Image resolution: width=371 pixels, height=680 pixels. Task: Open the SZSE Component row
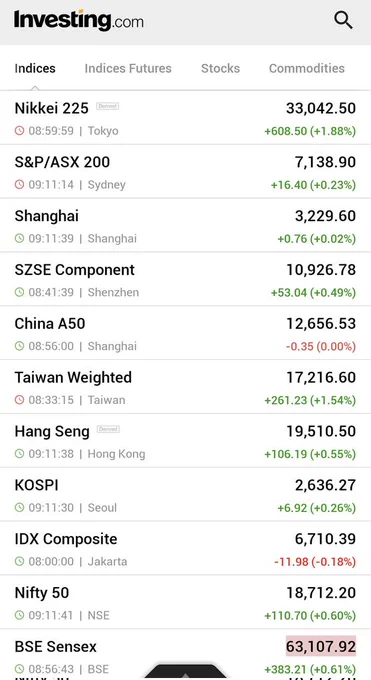pos(185,279)
